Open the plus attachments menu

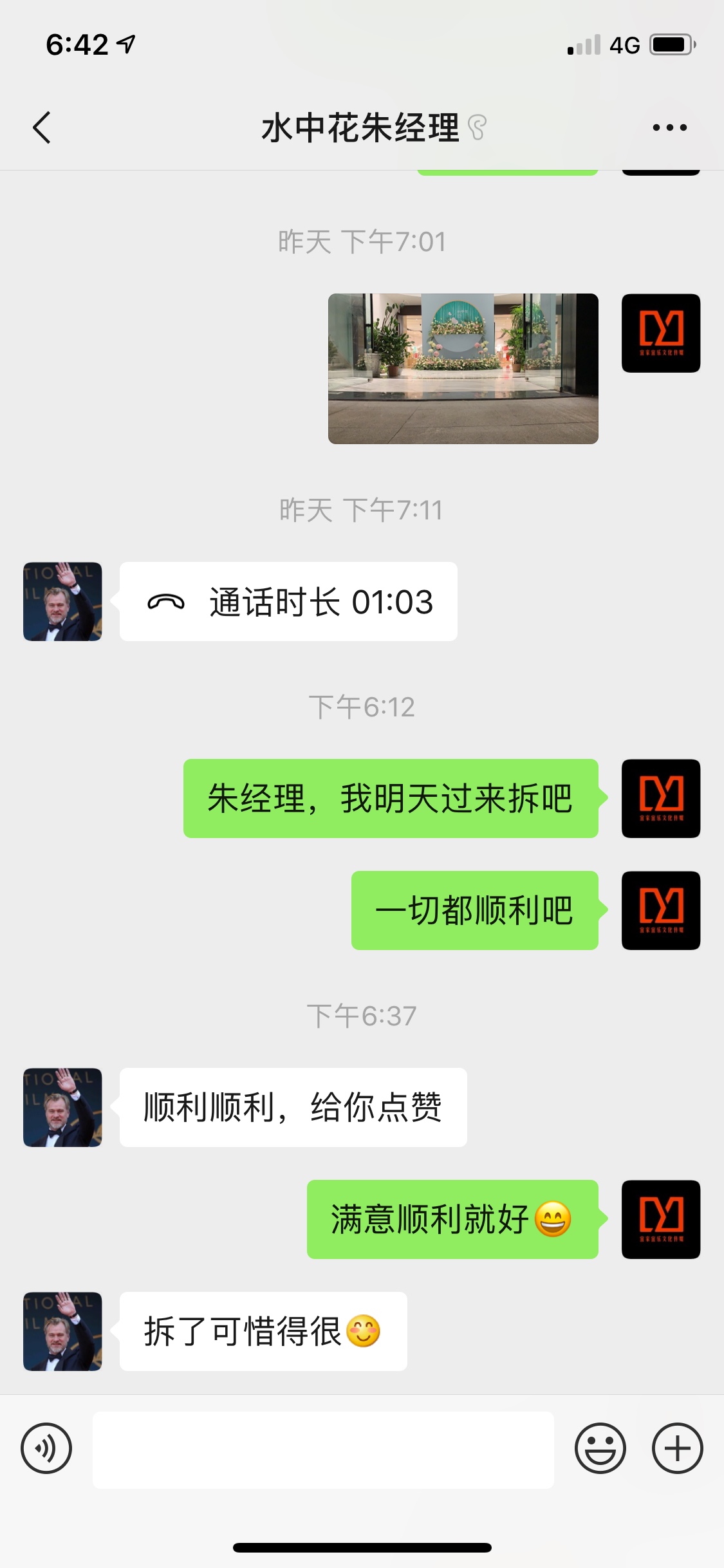click(677, 1449)
